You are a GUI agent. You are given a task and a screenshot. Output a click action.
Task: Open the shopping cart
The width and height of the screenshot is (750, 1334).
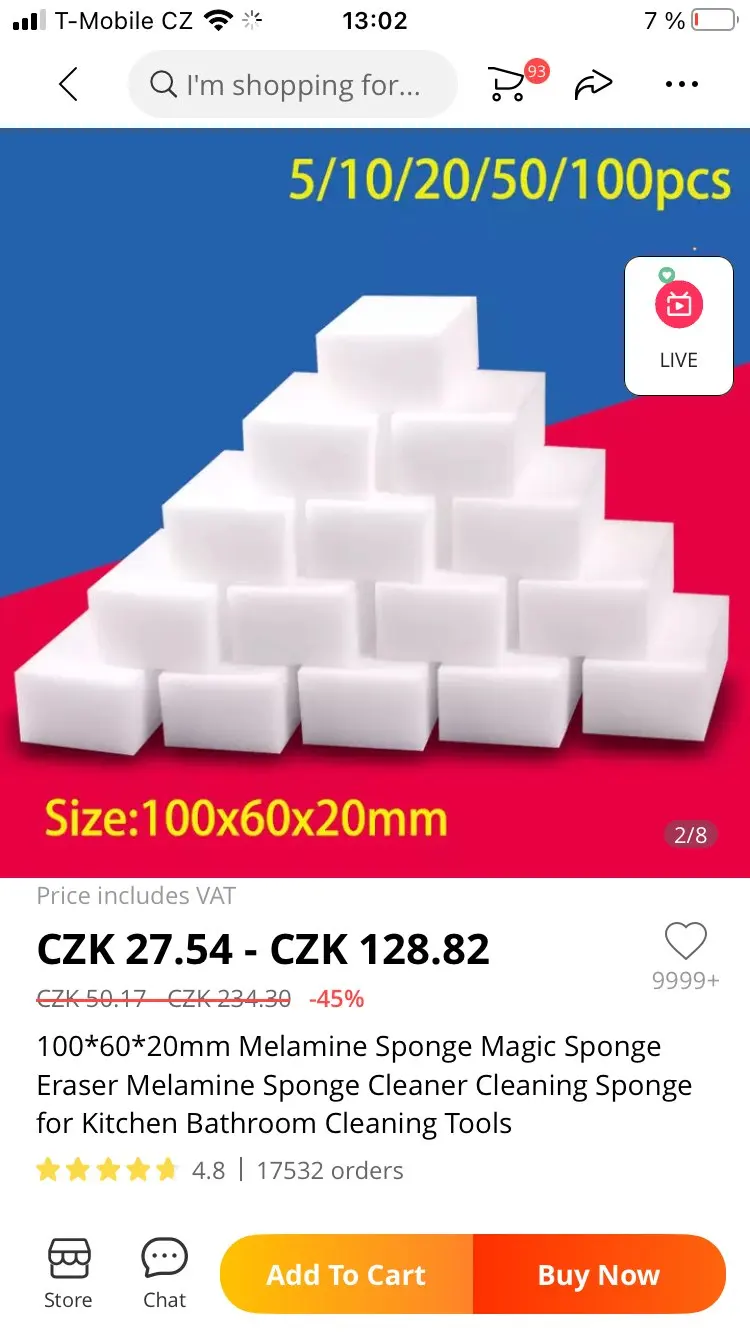coord(510,84)
